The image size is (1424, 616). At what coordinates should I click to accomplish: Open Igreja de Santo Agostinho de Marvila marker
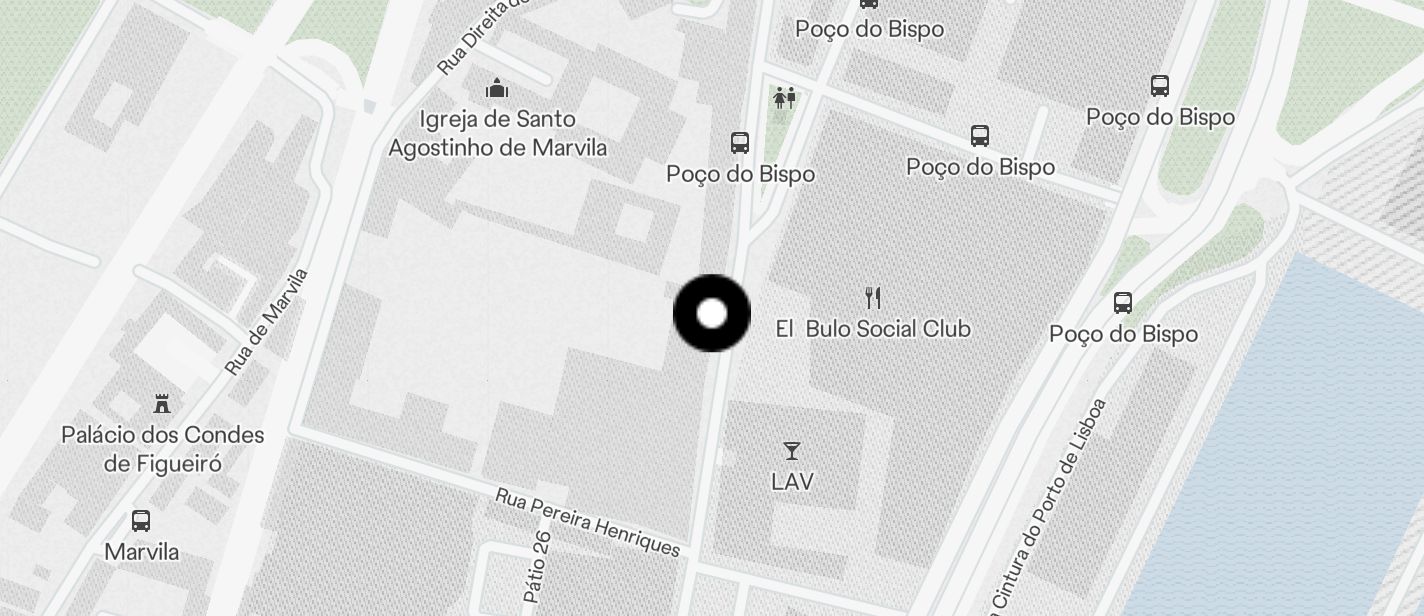click(497, 89)
